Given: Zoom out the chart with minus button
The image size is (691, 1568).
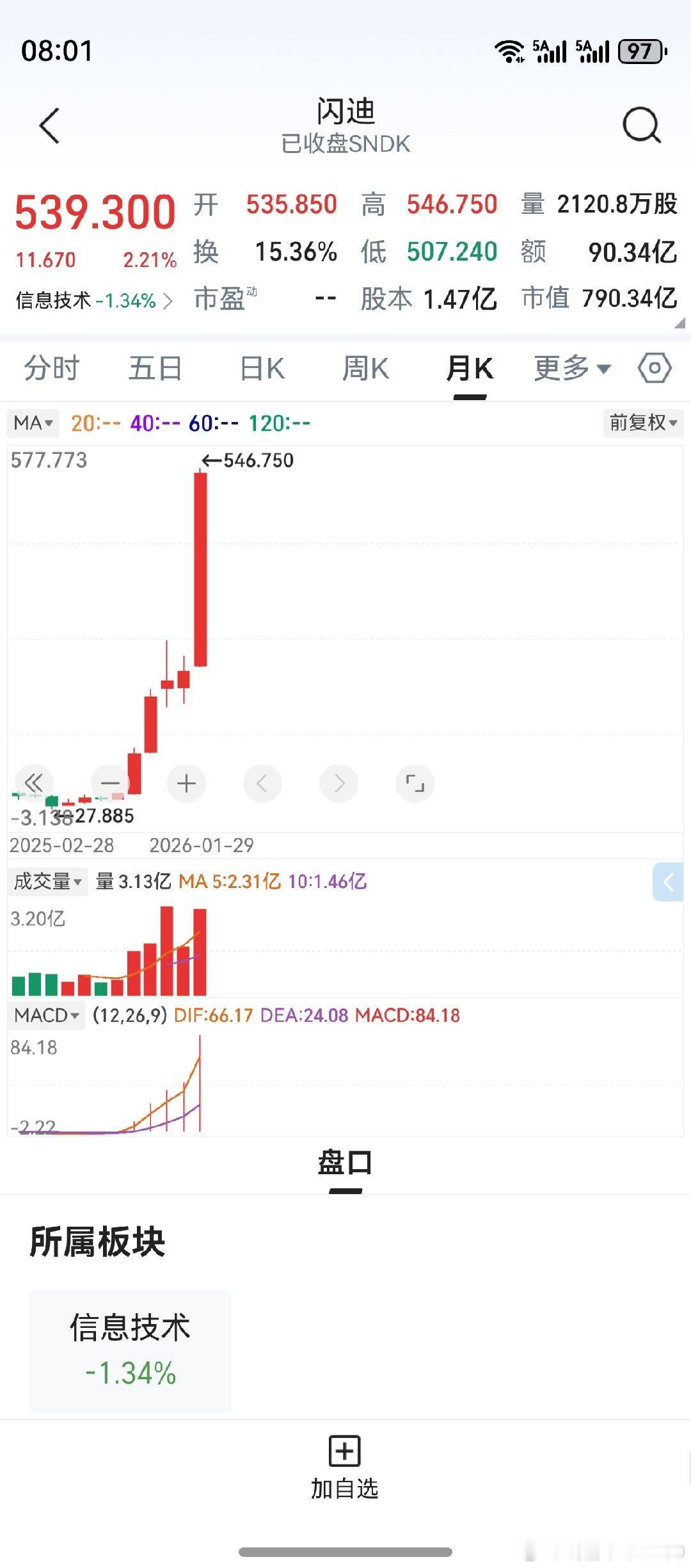Looking at the screenshot, I should point(110,783).
